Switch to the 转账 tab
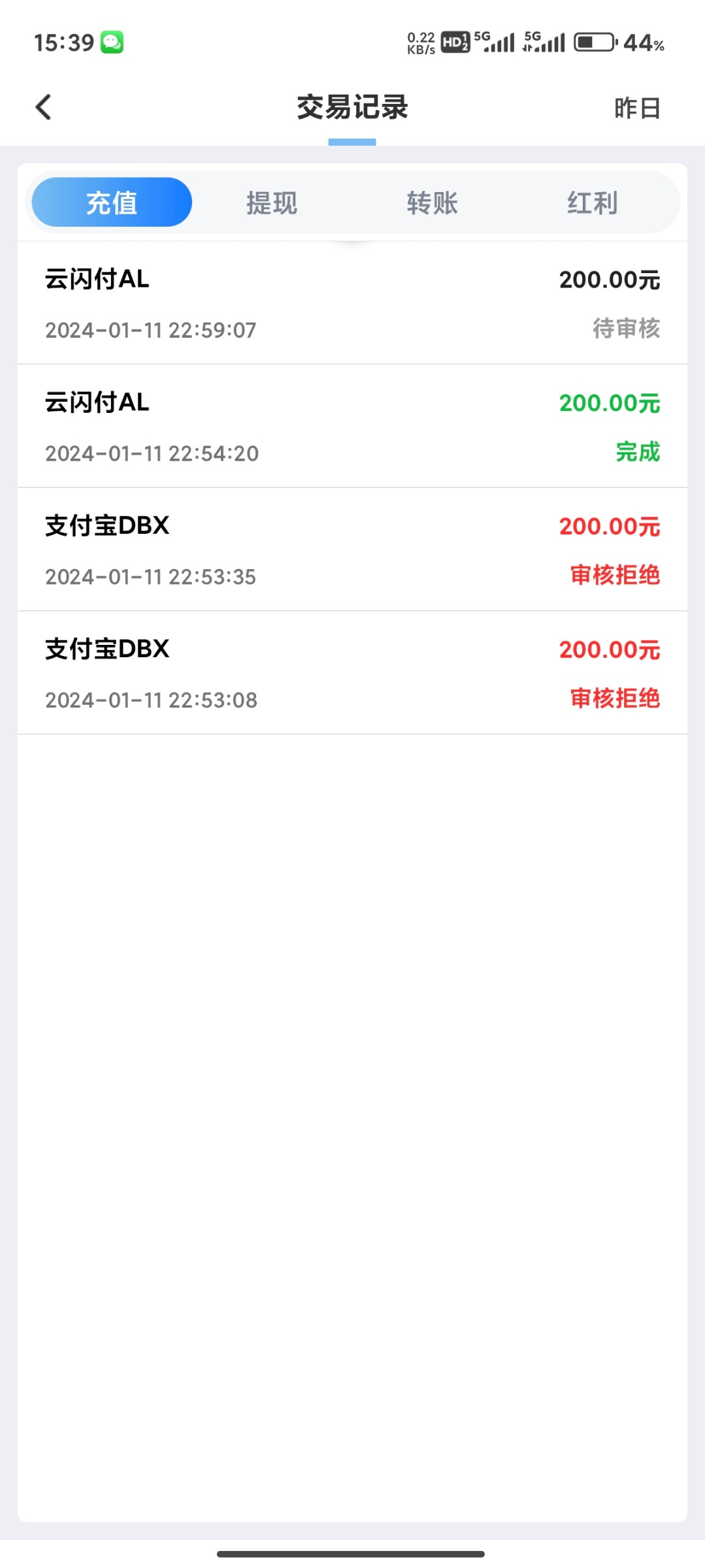 (432, 203)
